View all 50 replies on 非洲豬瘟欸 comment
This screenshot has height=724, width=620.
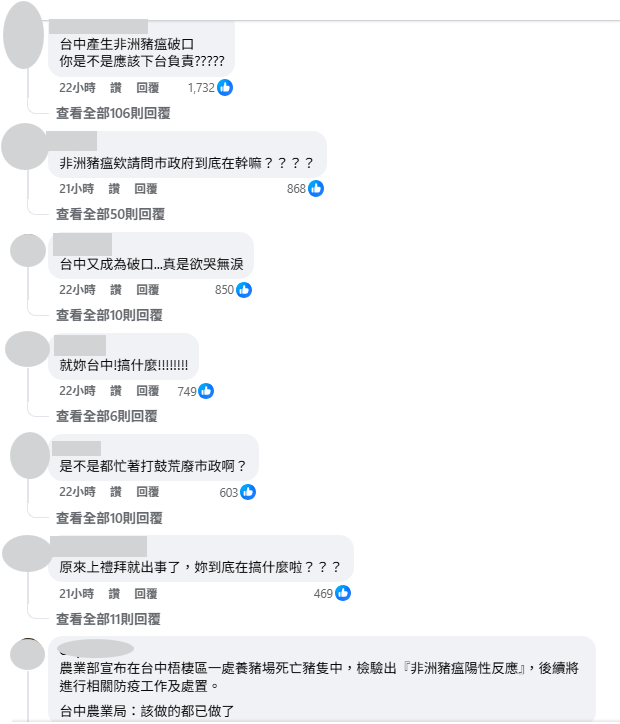pos(110,214)
